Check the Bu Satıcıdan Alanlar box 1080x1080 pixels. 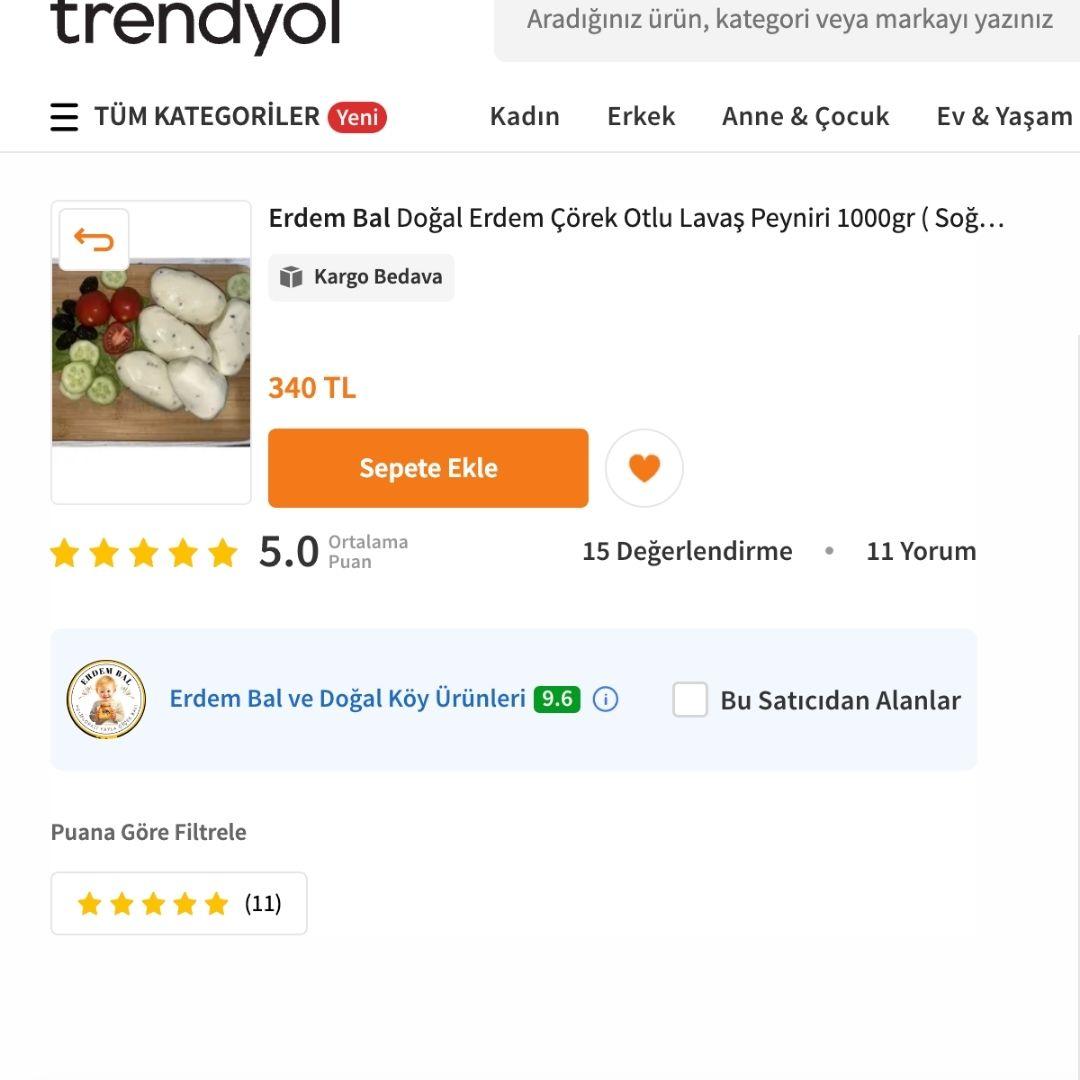click(x=690, y=700)
